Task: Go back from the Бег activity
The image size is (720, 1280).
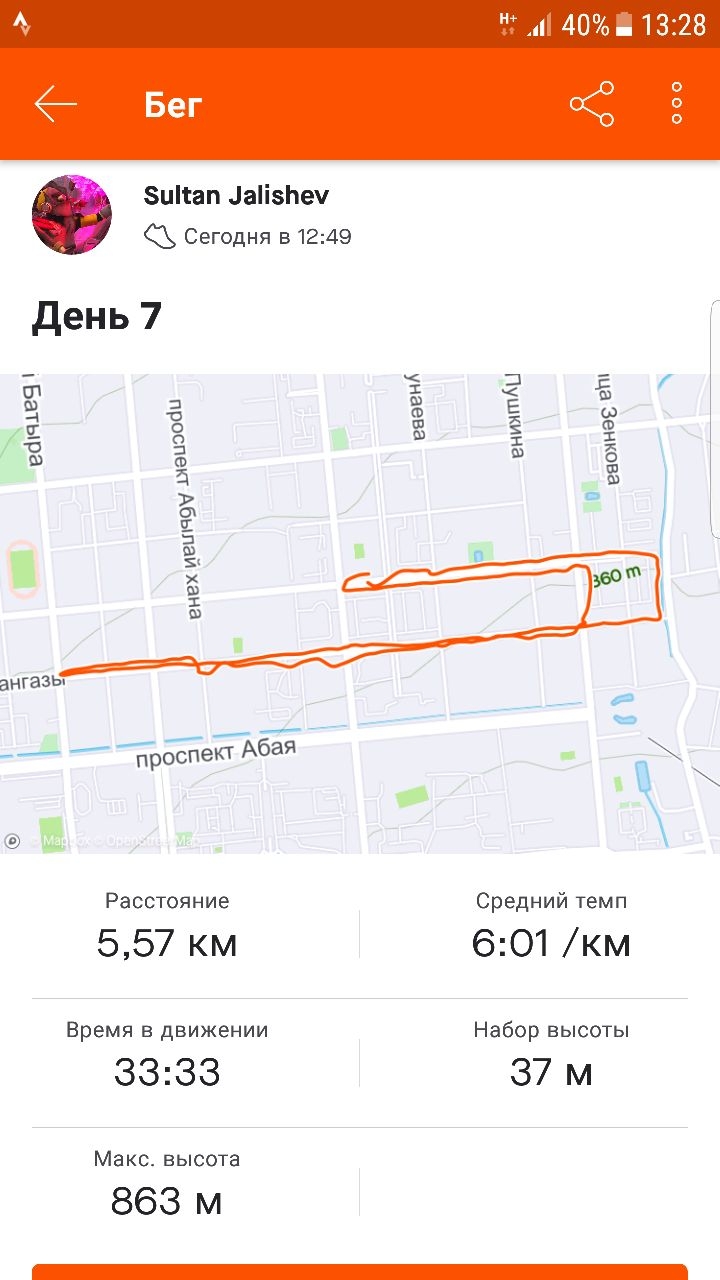Action: point(55,104)
